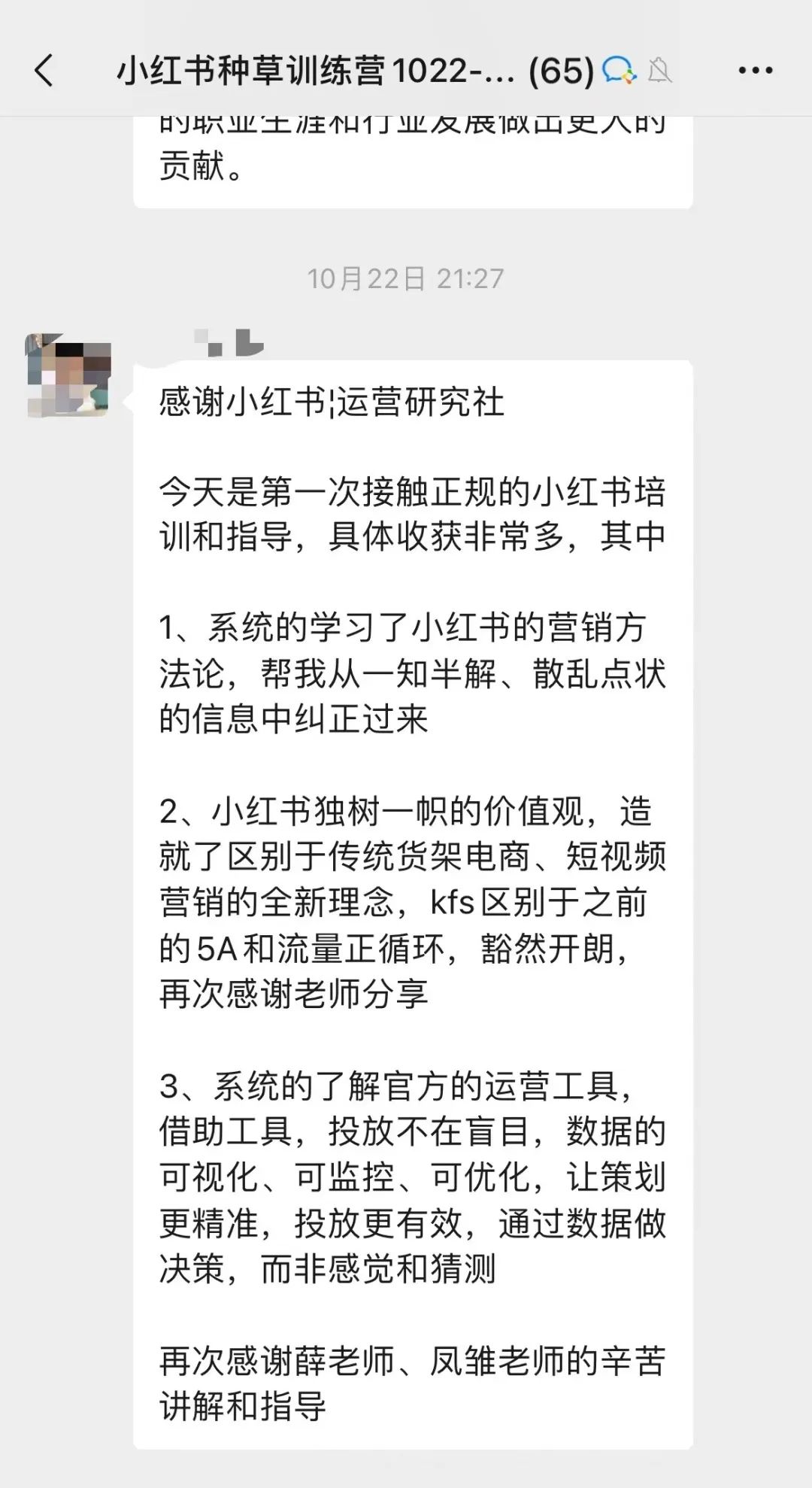Go back from the group chat
Image resolution: width=812 pixels, height=1488 pixels.
[x=44, y=71]
